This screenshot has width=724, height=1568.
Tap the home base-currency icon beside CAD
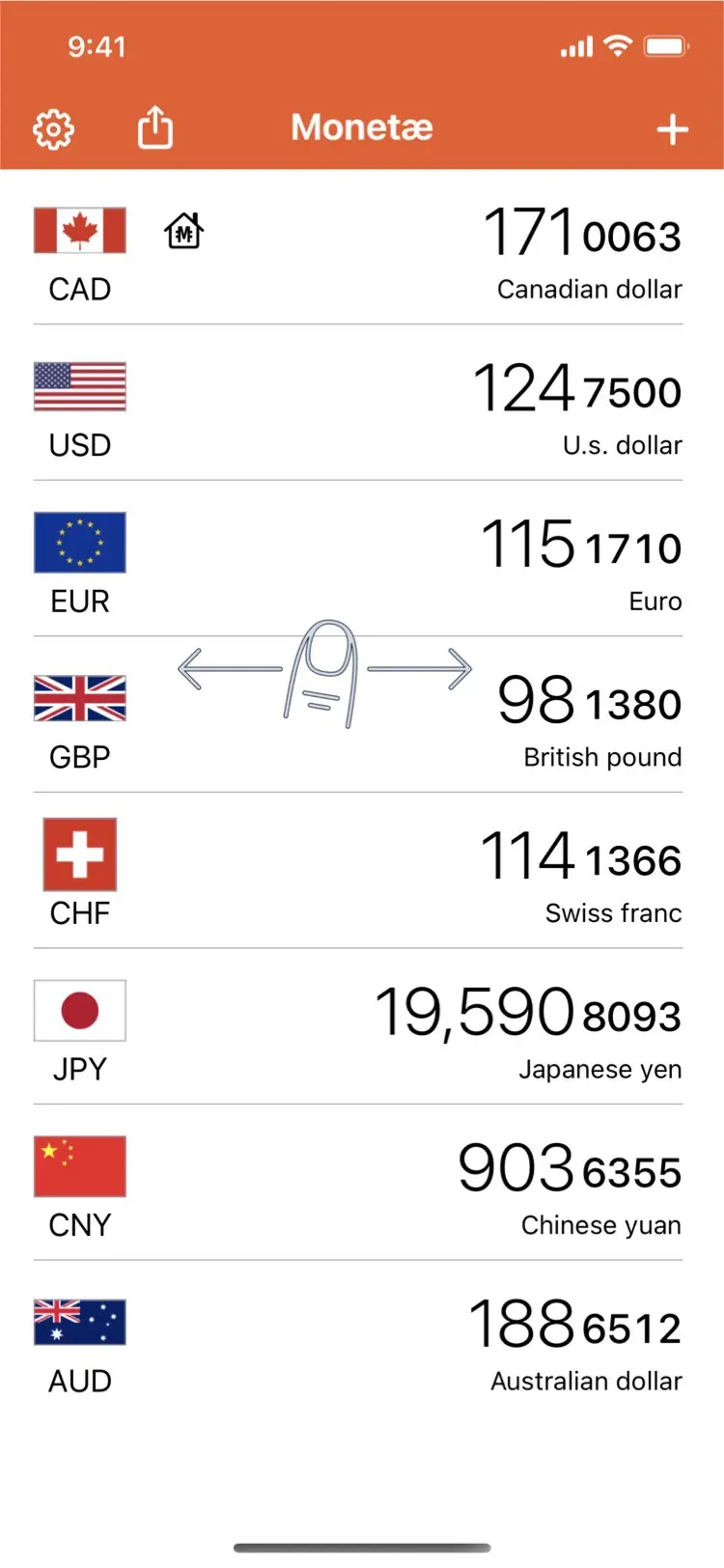(x=183, y=231)
